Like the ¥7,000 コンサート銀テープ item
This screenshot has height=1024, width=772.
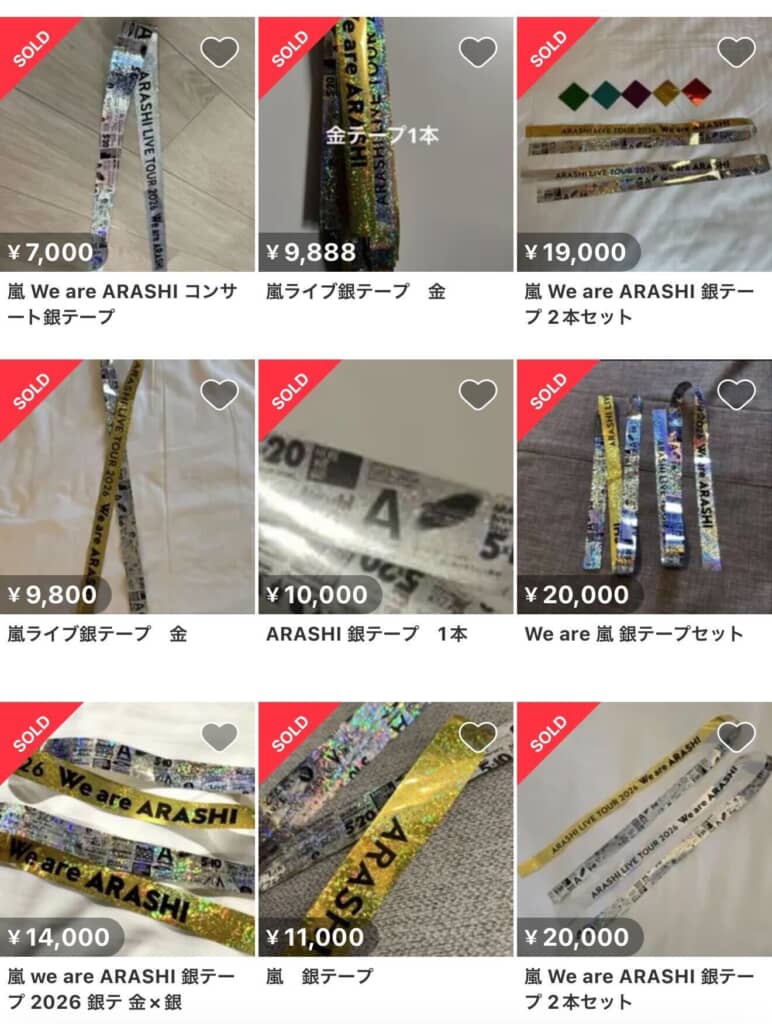coord(219,51)
